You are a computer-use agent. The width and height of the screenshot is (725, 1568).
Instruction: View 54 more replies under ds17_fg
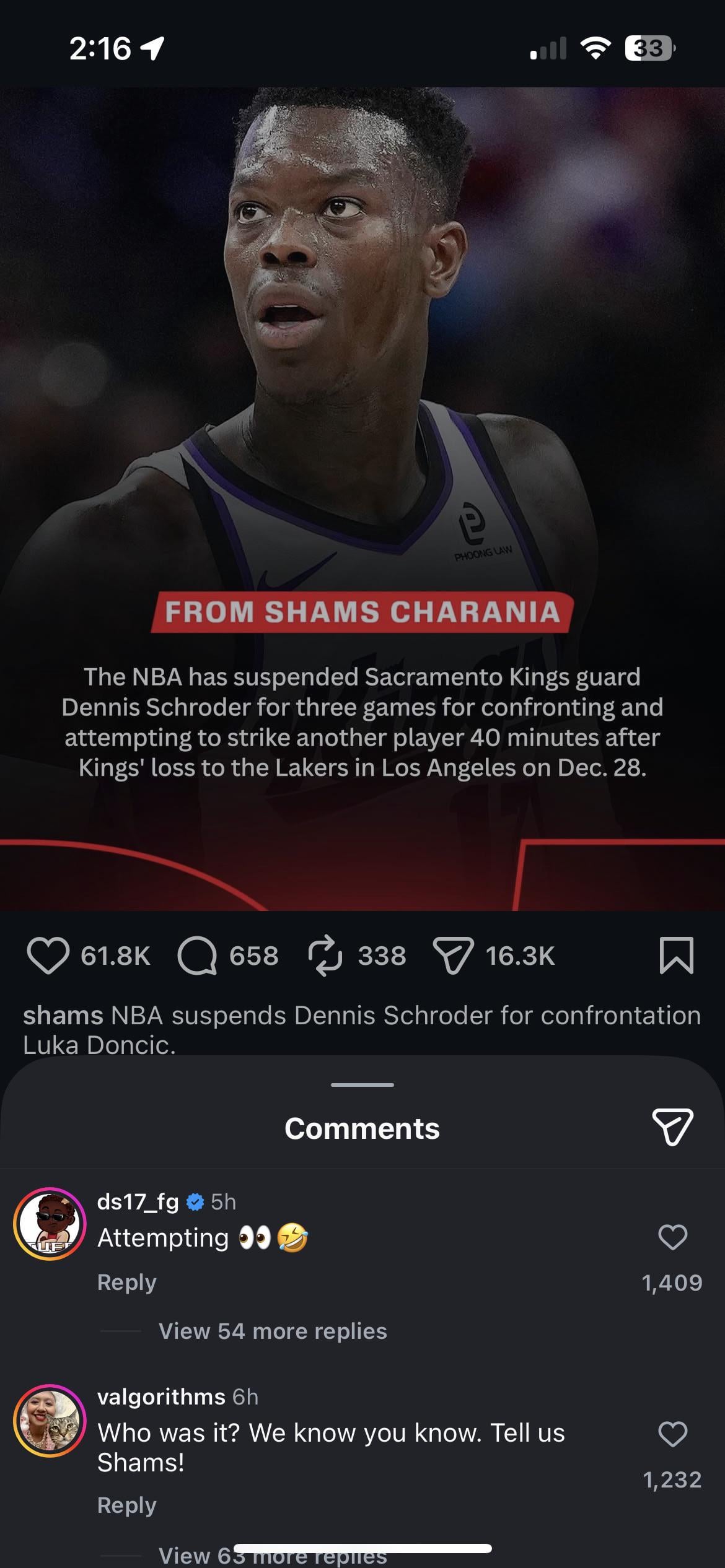[273, 1330]
